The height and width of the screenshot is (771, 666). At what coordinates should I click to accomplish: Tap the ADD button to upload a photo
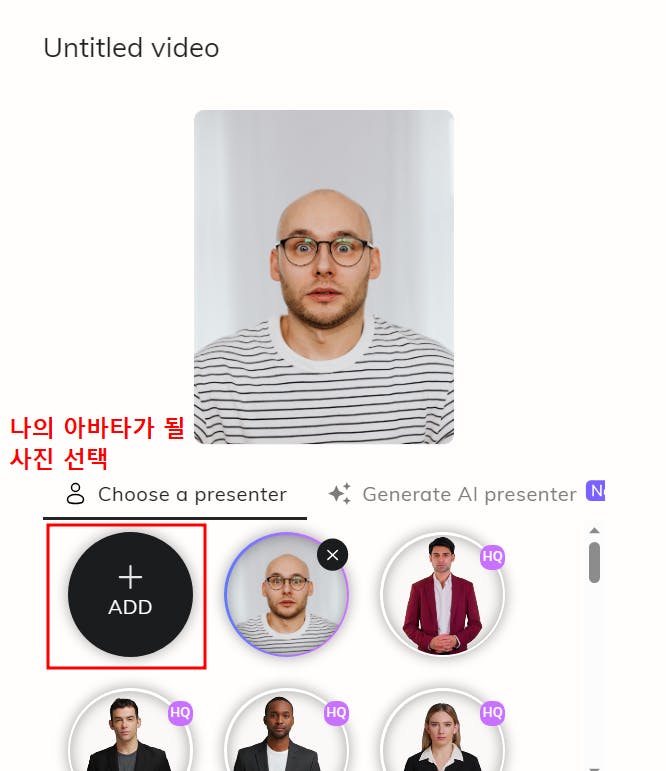(x=130, y=594)
